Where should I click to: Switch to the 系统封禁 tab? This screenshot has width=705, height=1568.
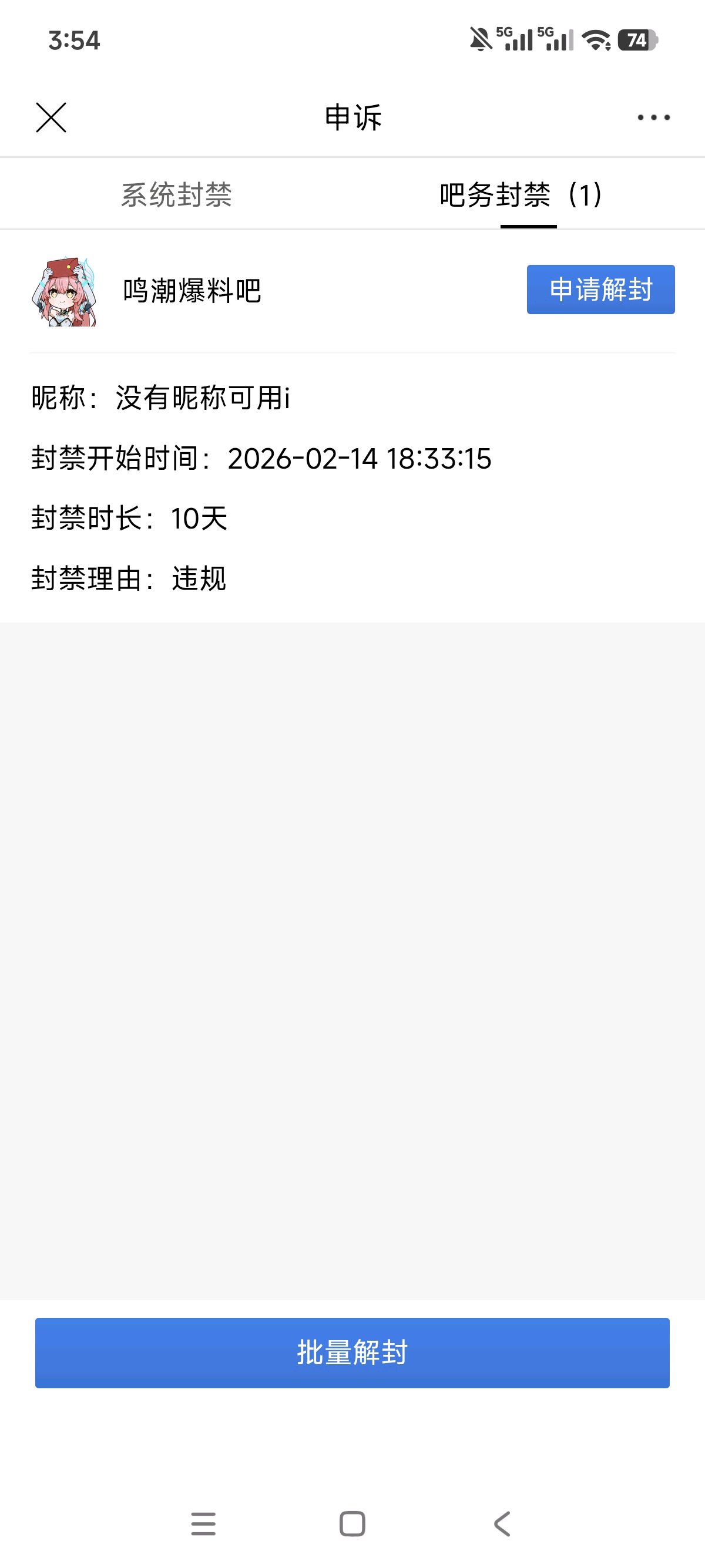pos(177,196)
